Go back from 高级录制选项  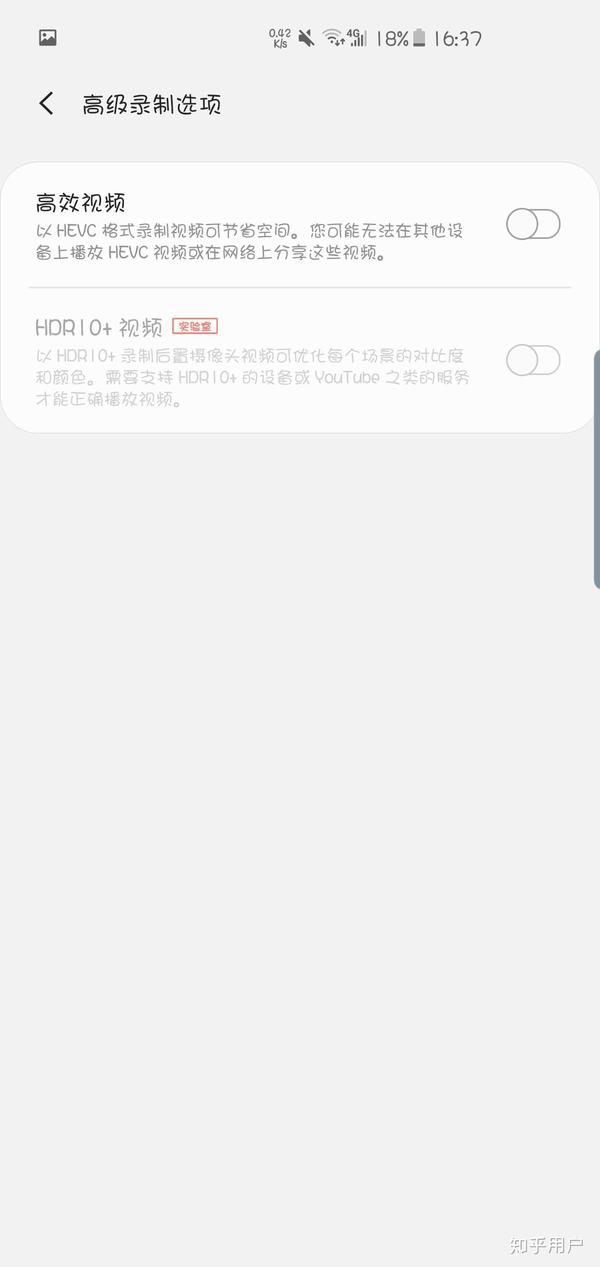(46, 104)
